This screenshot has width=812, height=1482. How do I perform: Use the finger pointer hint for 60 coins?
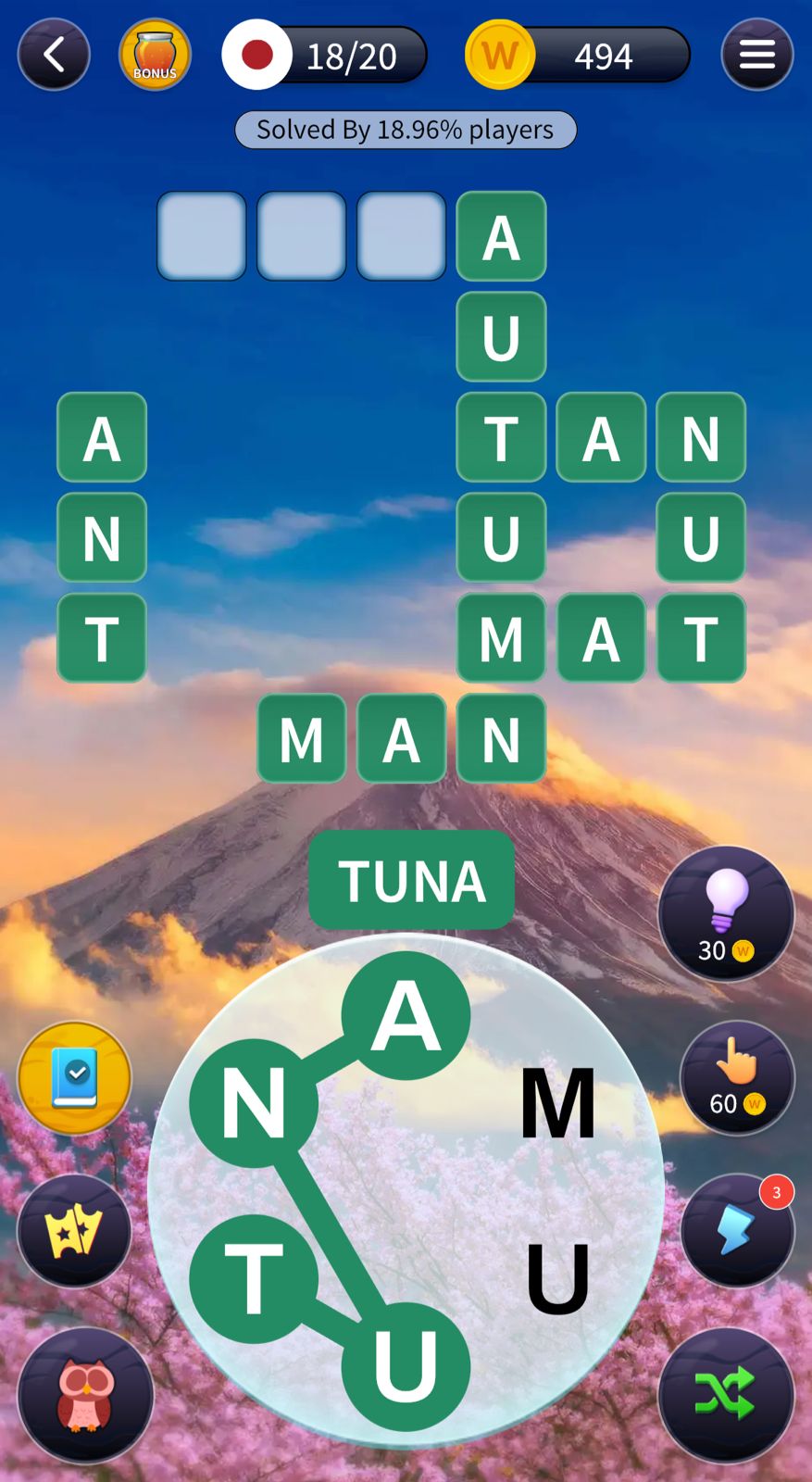[x=737, y=1078]
